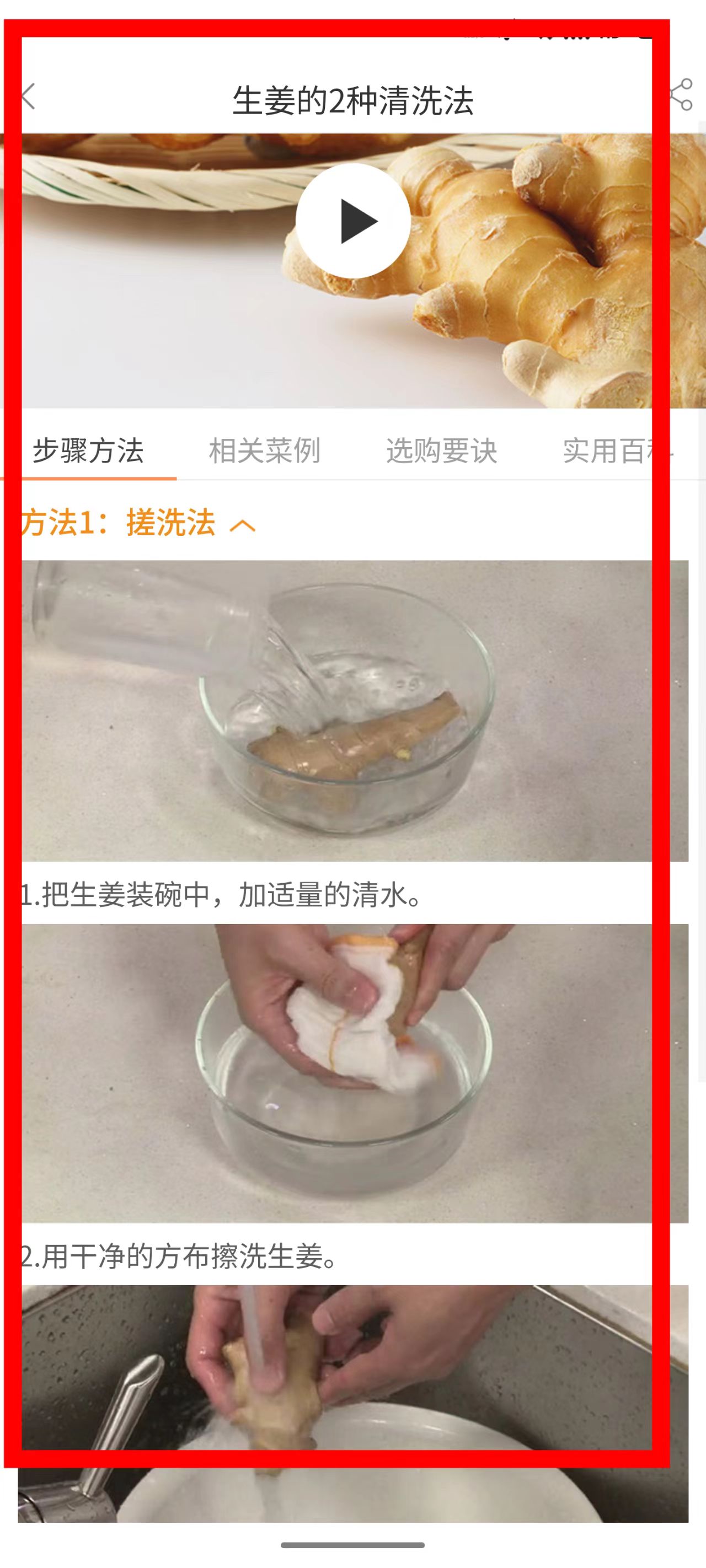The width and height of the screenshot is (706, 1568).
Task: Select the 步骤方法 tab
Action: tap(88, 451)
